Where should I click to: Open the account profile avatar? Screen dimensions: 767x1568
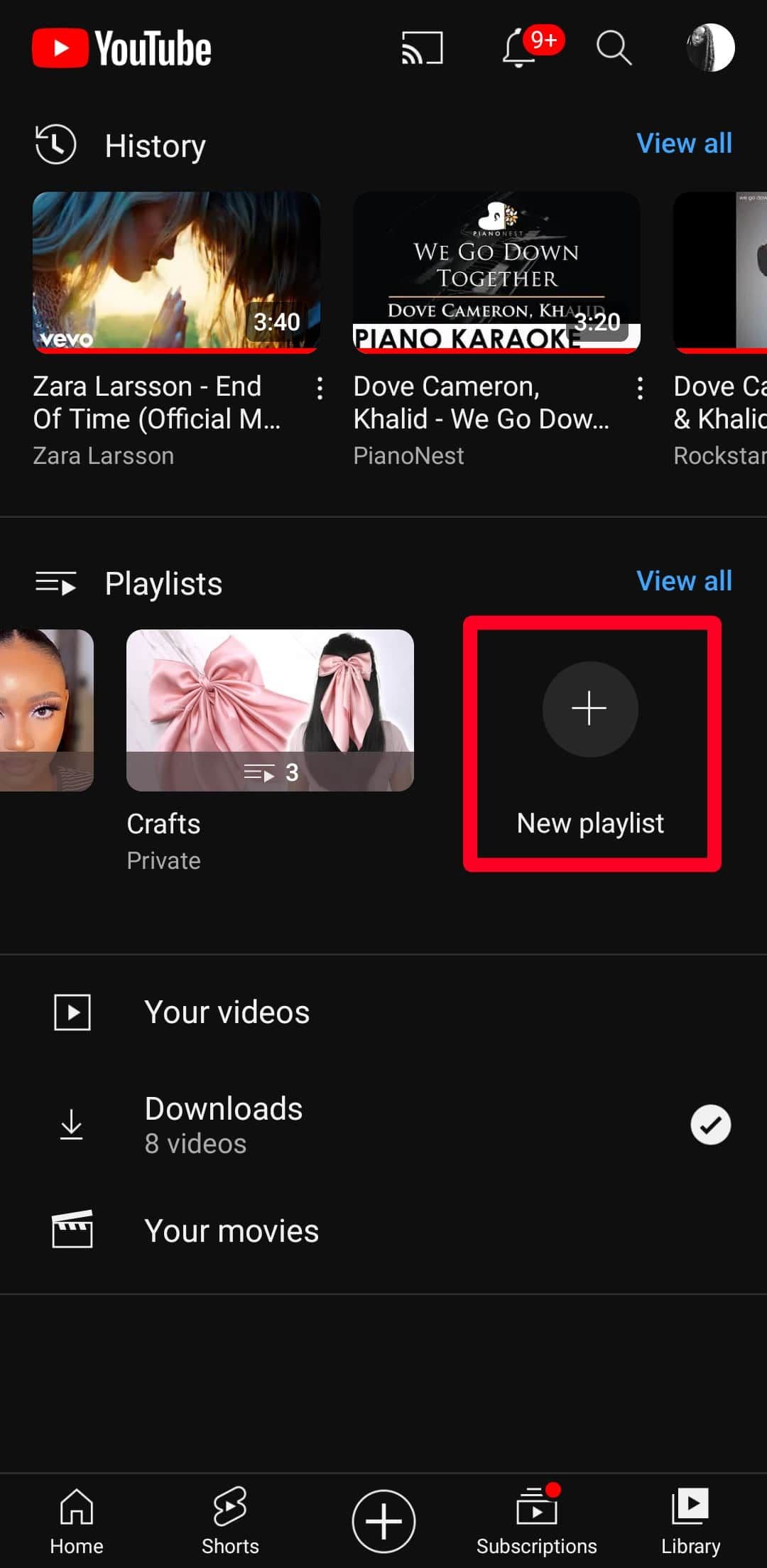pos(710,48)
